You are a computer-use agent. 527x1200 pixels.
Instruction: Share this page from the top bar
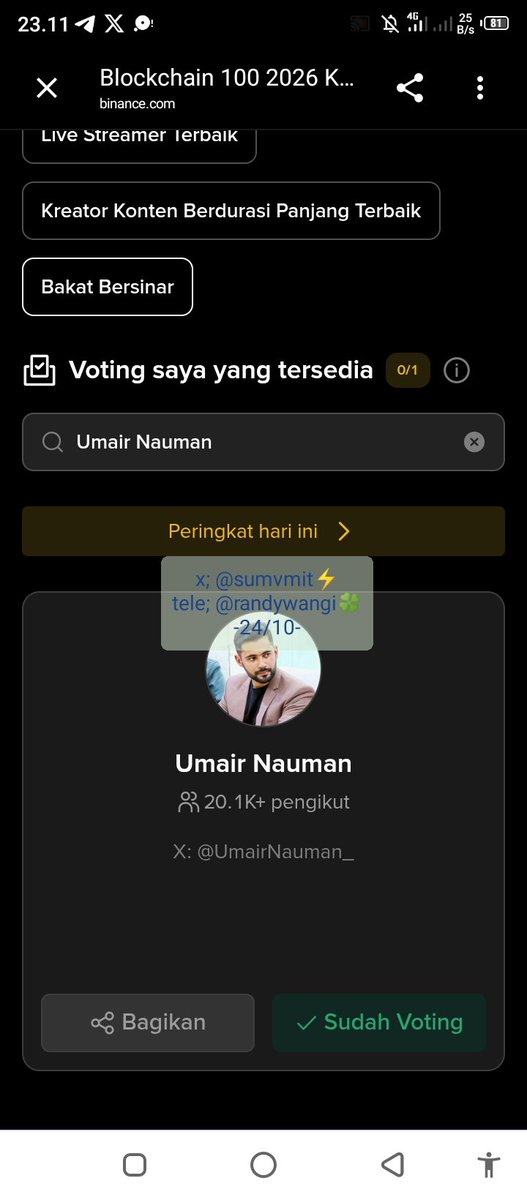point(410,88)
